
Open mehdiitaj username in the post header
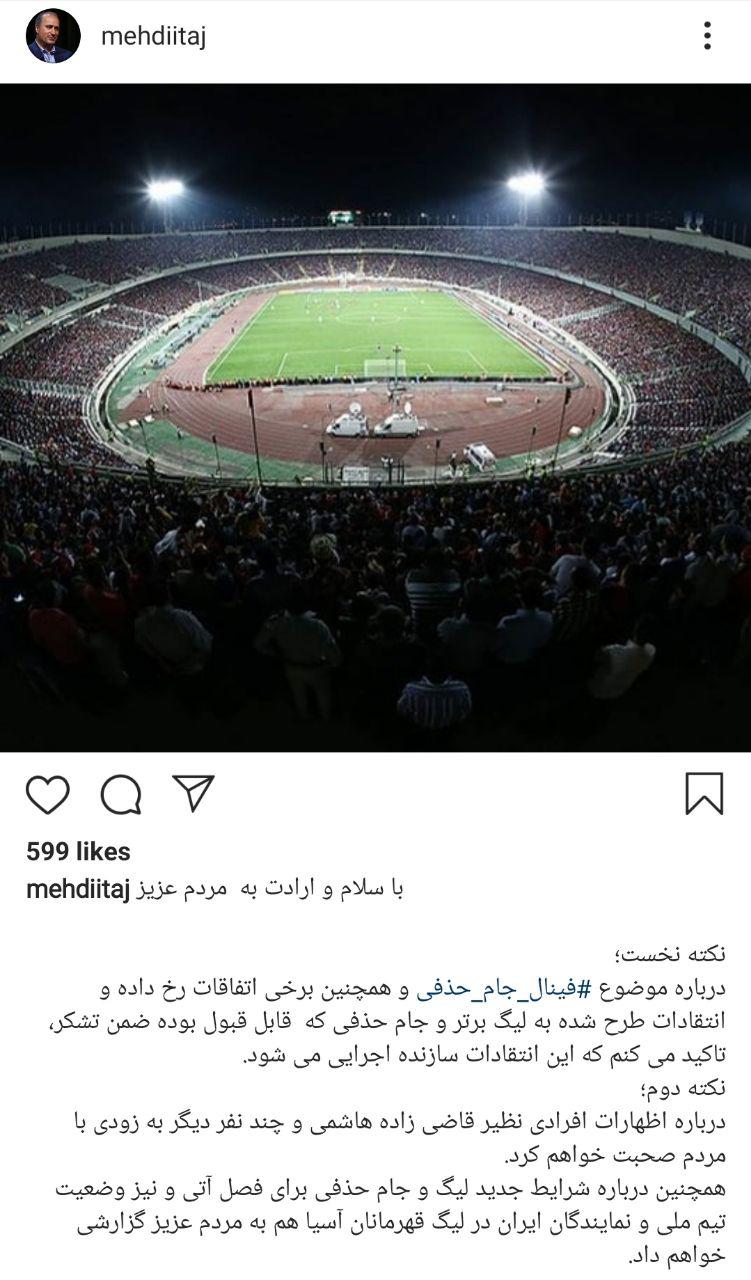tap(153, 38)
